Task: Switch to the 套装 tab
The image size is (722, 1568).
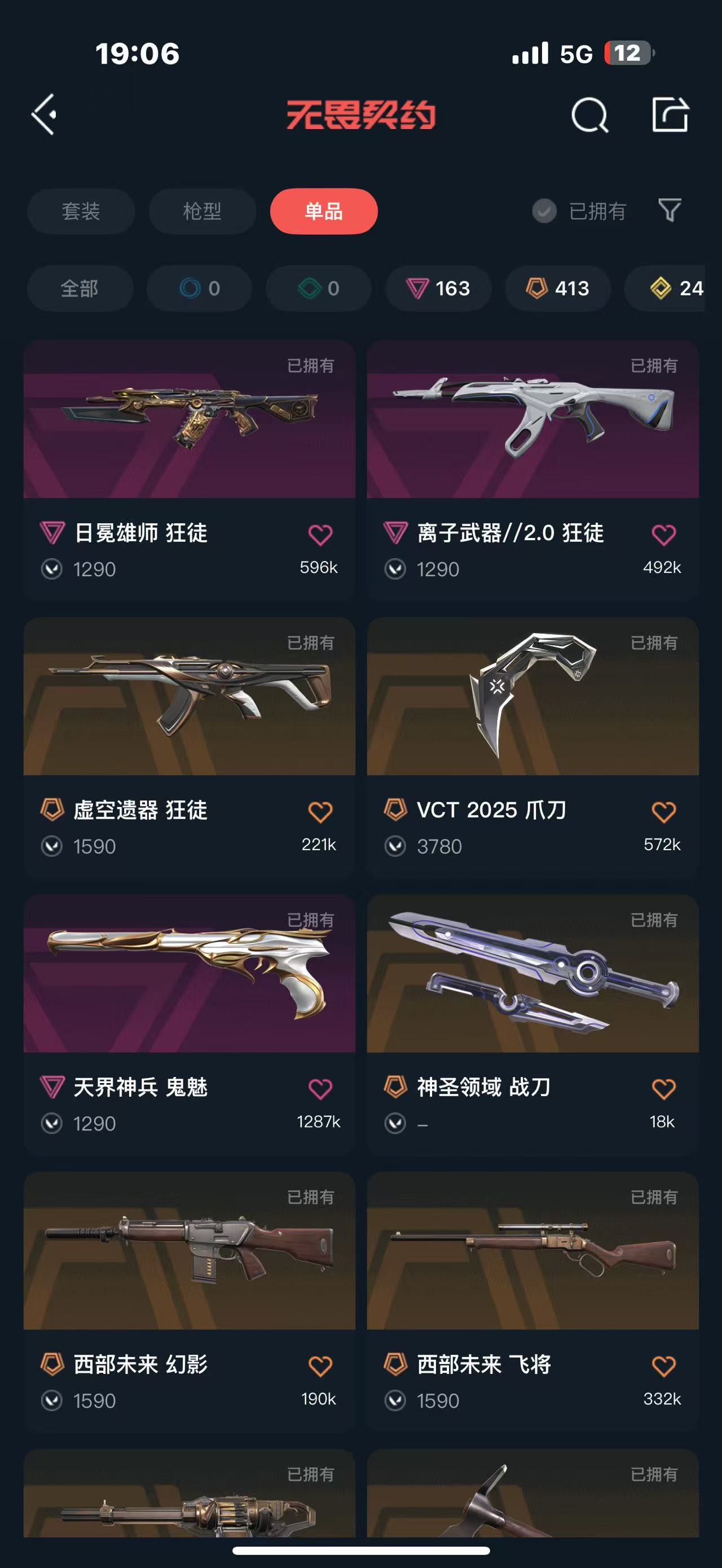Action: [81, 211]
